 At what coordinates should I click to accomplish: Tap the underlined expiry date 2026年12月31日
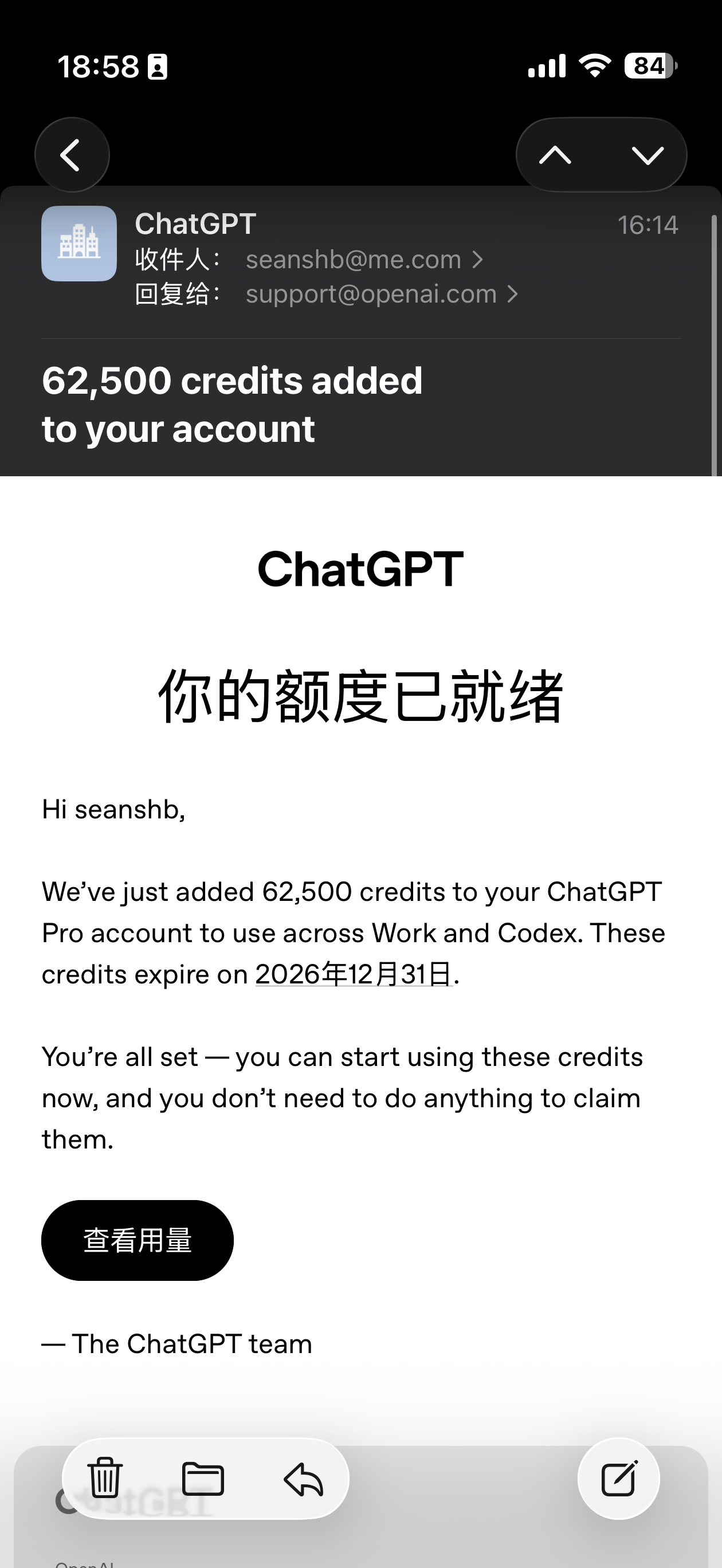pos(354,974)
